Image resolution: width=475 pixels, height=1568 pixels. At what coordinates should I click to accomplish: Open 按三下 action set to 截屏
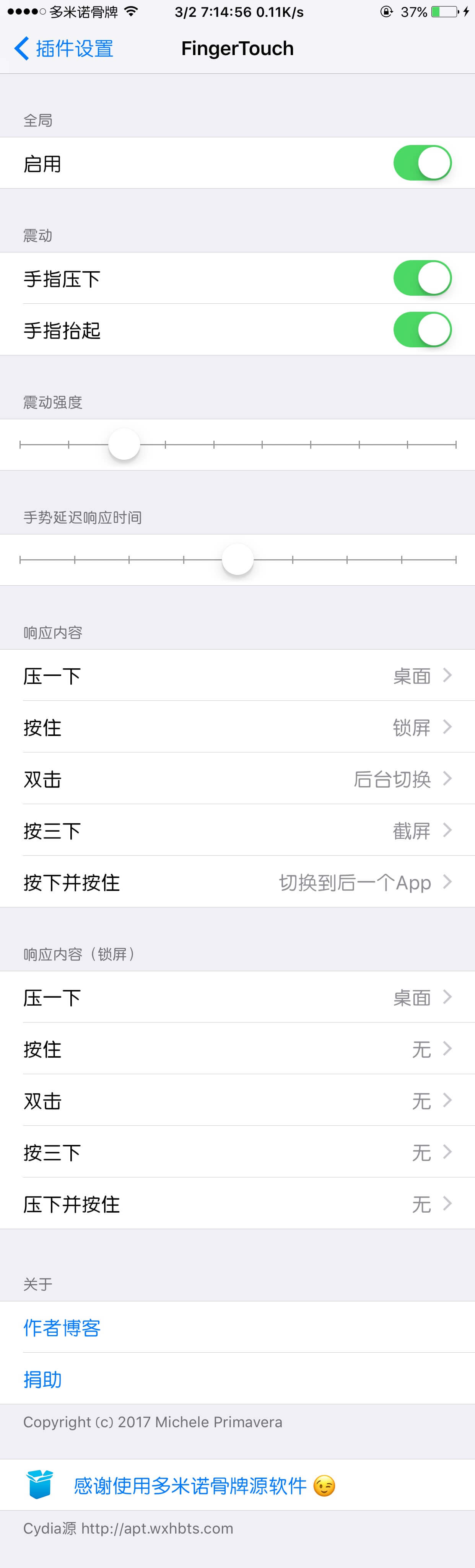point(237,830)
